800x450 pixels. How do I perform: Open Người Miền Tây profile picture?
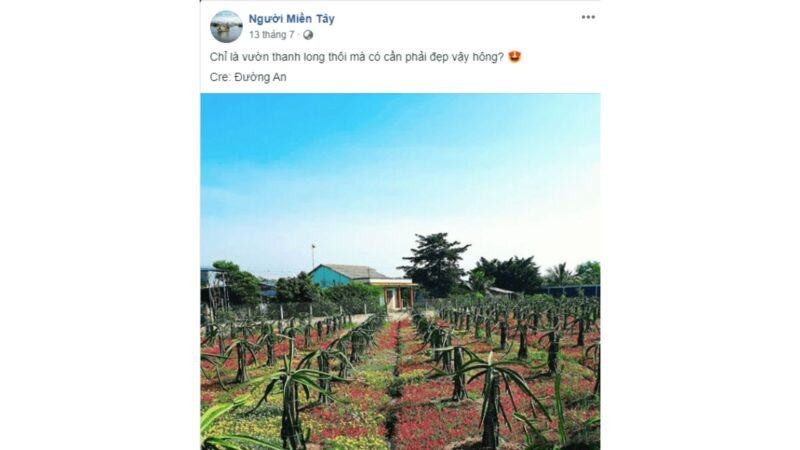point(226,26)
